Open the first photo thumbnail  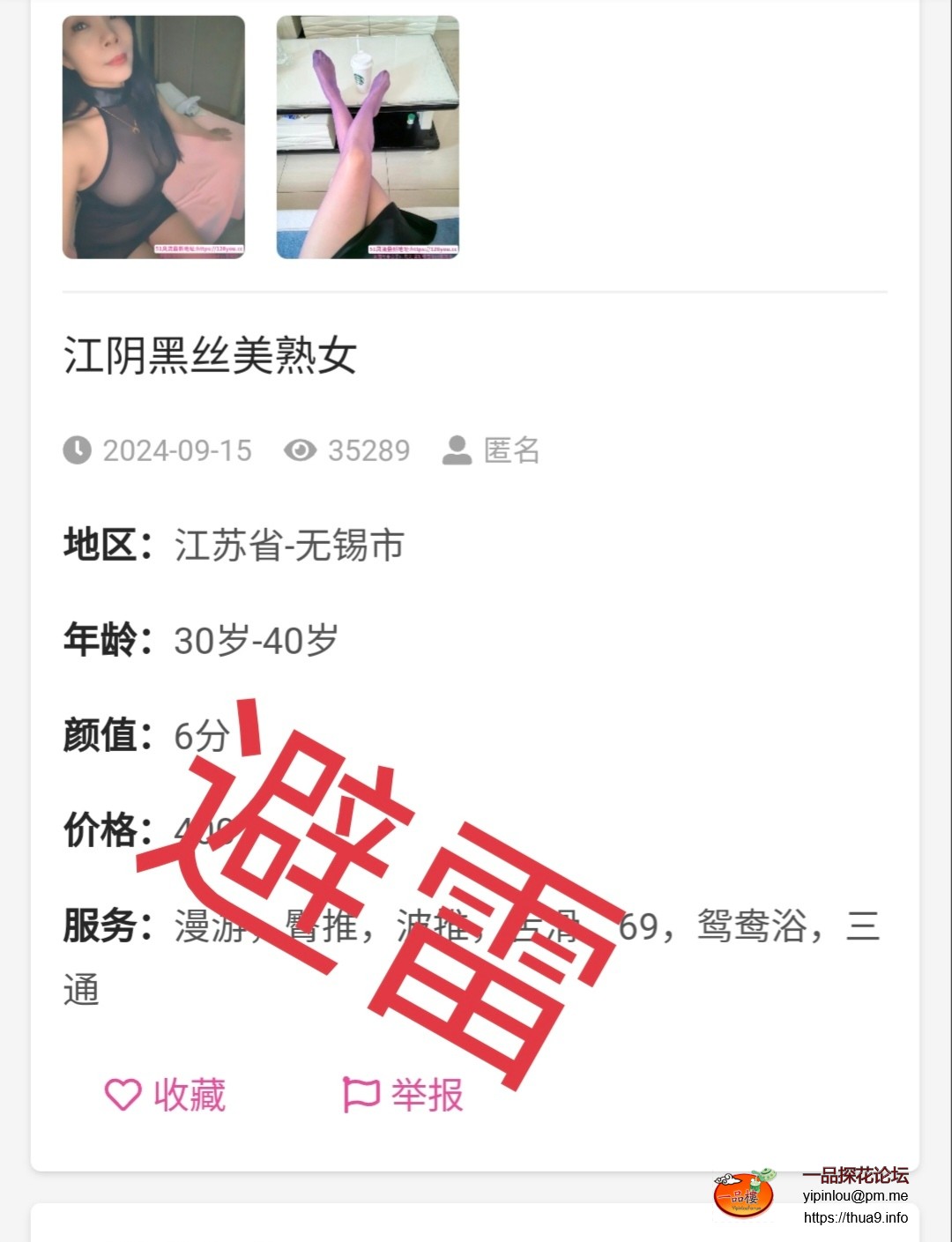[153, 138]
